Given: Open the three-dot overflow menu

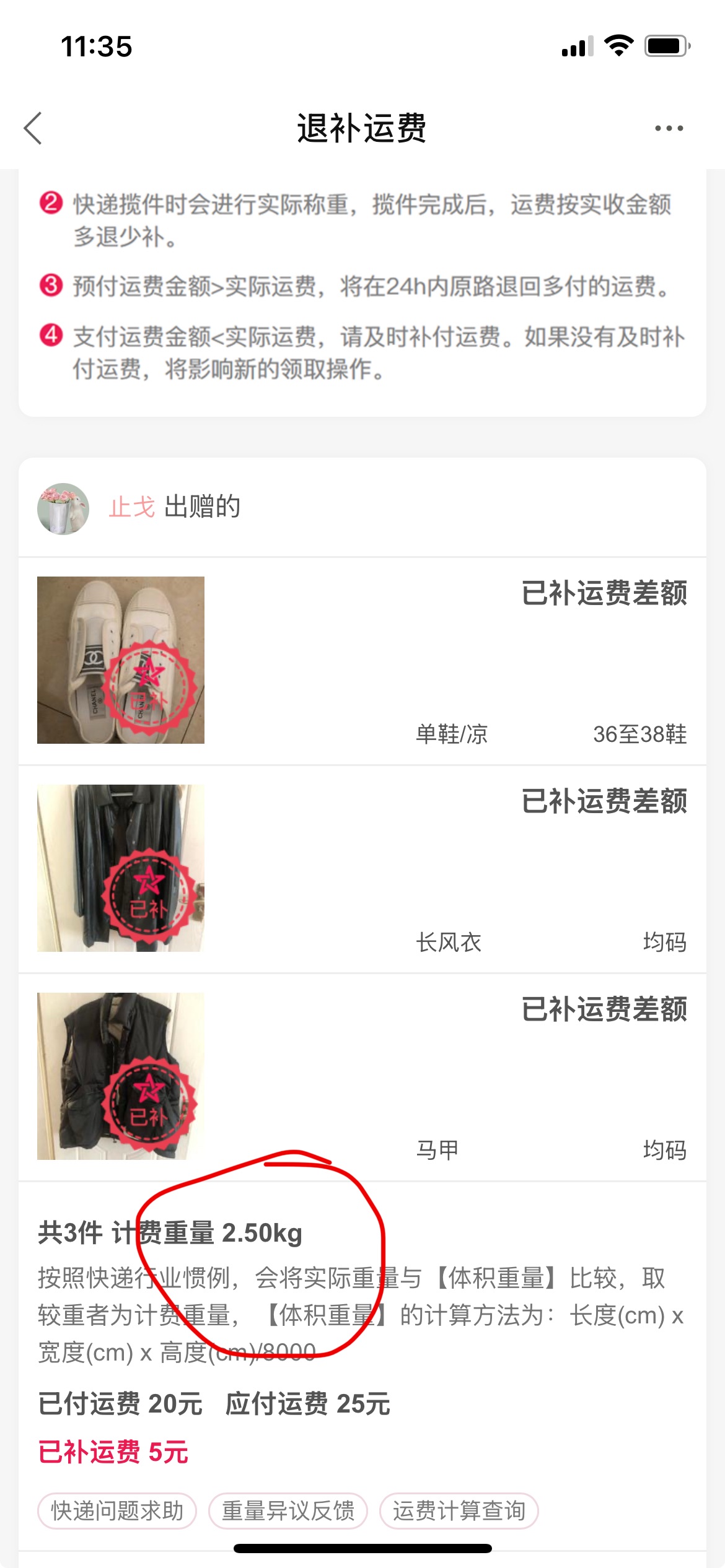Looking at the screenshot, I should [x=669, y=128].
